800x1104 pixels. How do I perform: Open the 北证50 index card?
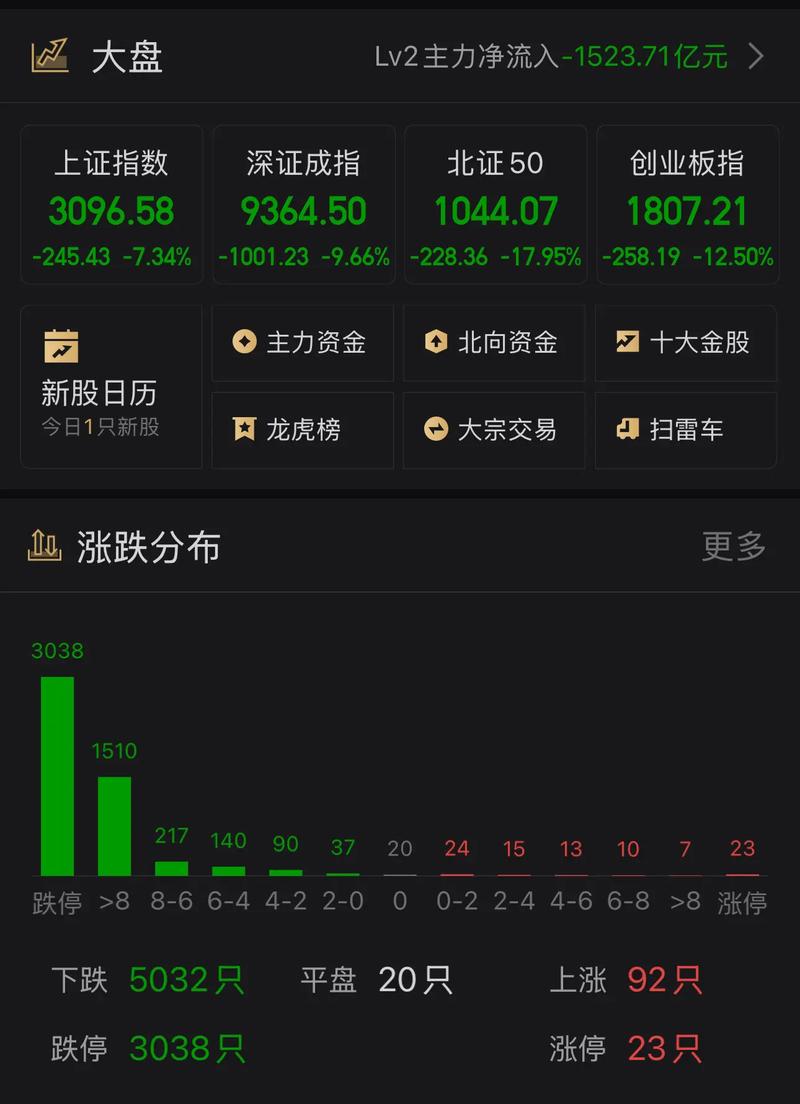click(495, 204)
